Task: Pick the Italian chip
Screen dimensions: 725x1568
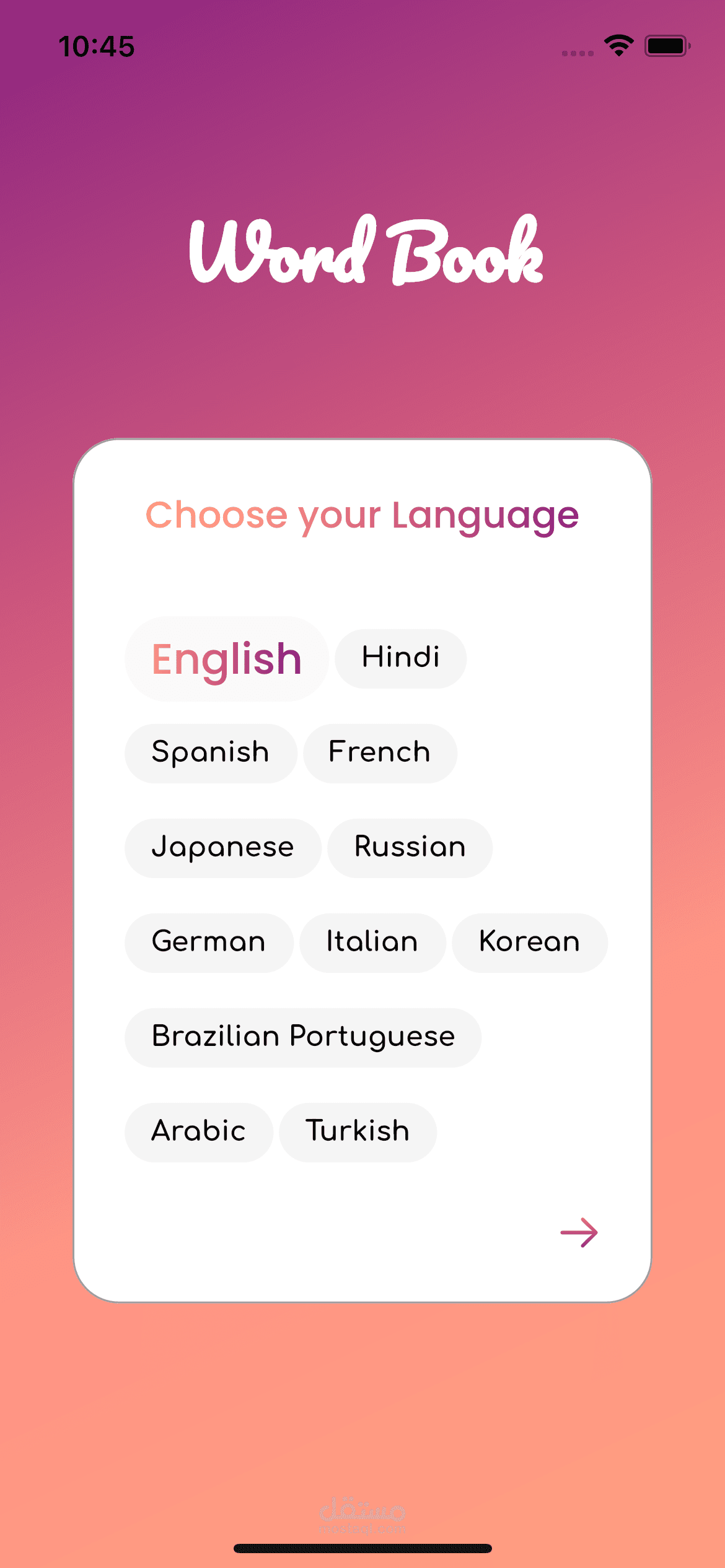Action: point(372,943)
